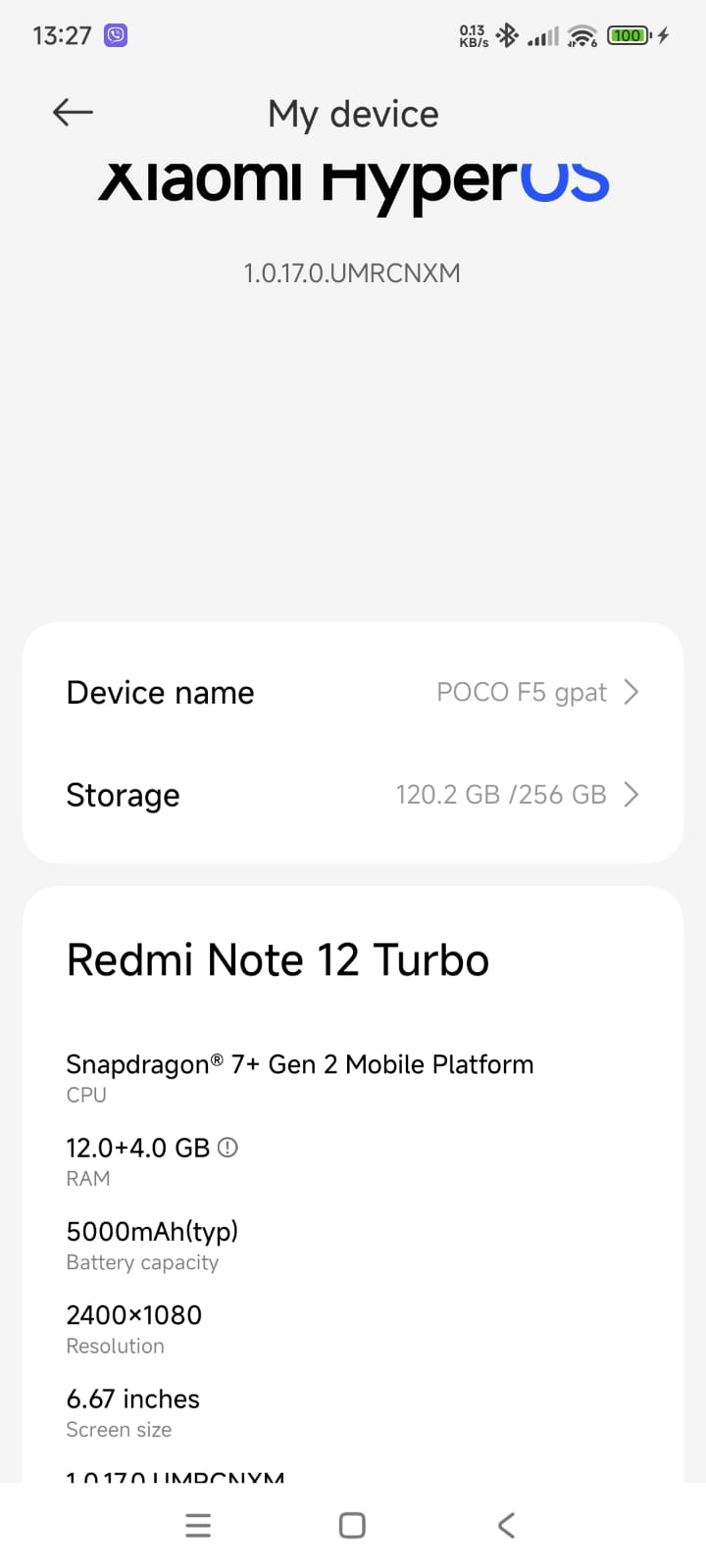This screenshot has width=706, height=1568.
Task: Tap the system back button
Action: (506, 1525)
